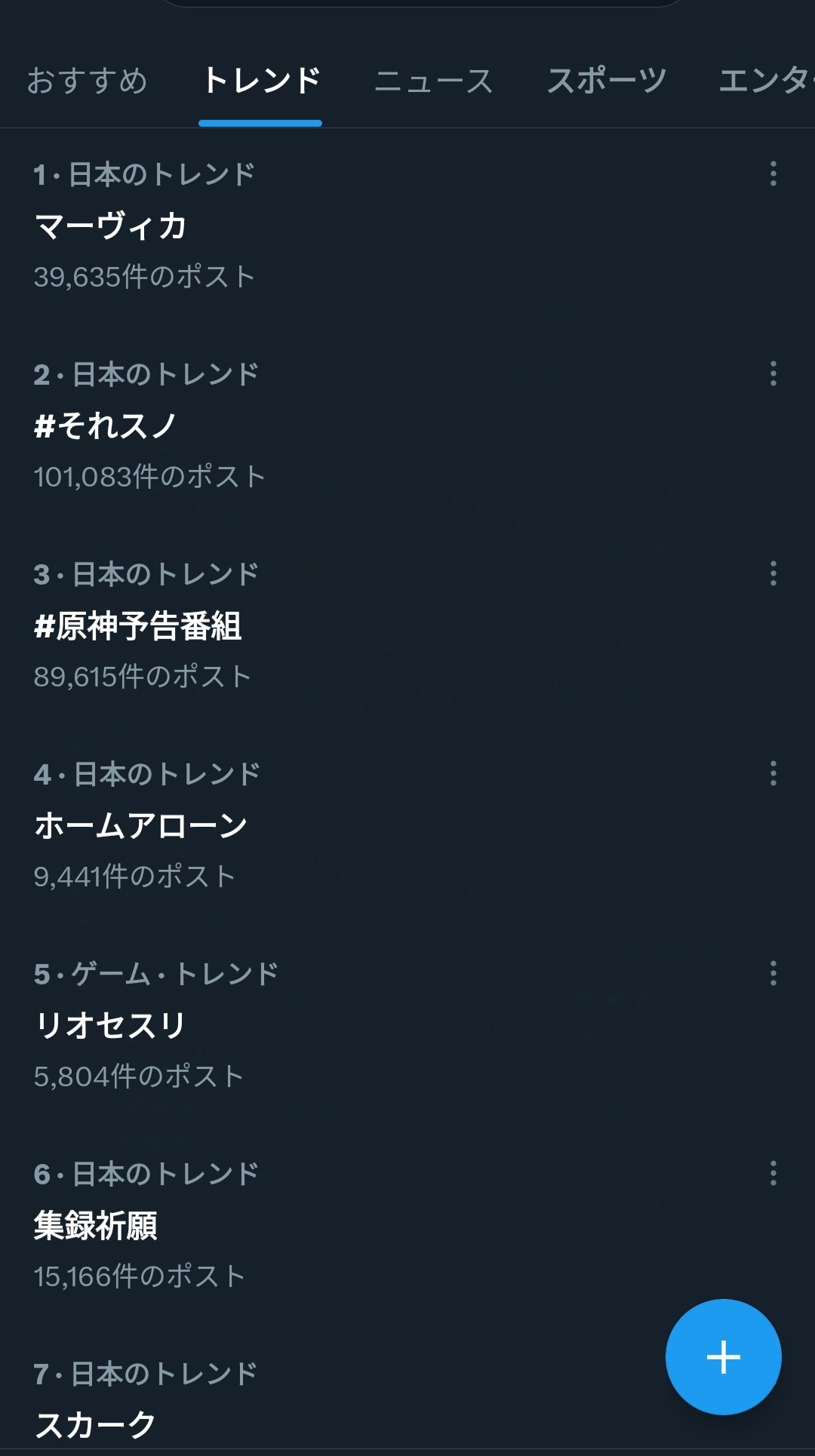Open more options for #原神予告番組 trend
This screenshot has height=1456, width=815.
[x=773, y=573]
